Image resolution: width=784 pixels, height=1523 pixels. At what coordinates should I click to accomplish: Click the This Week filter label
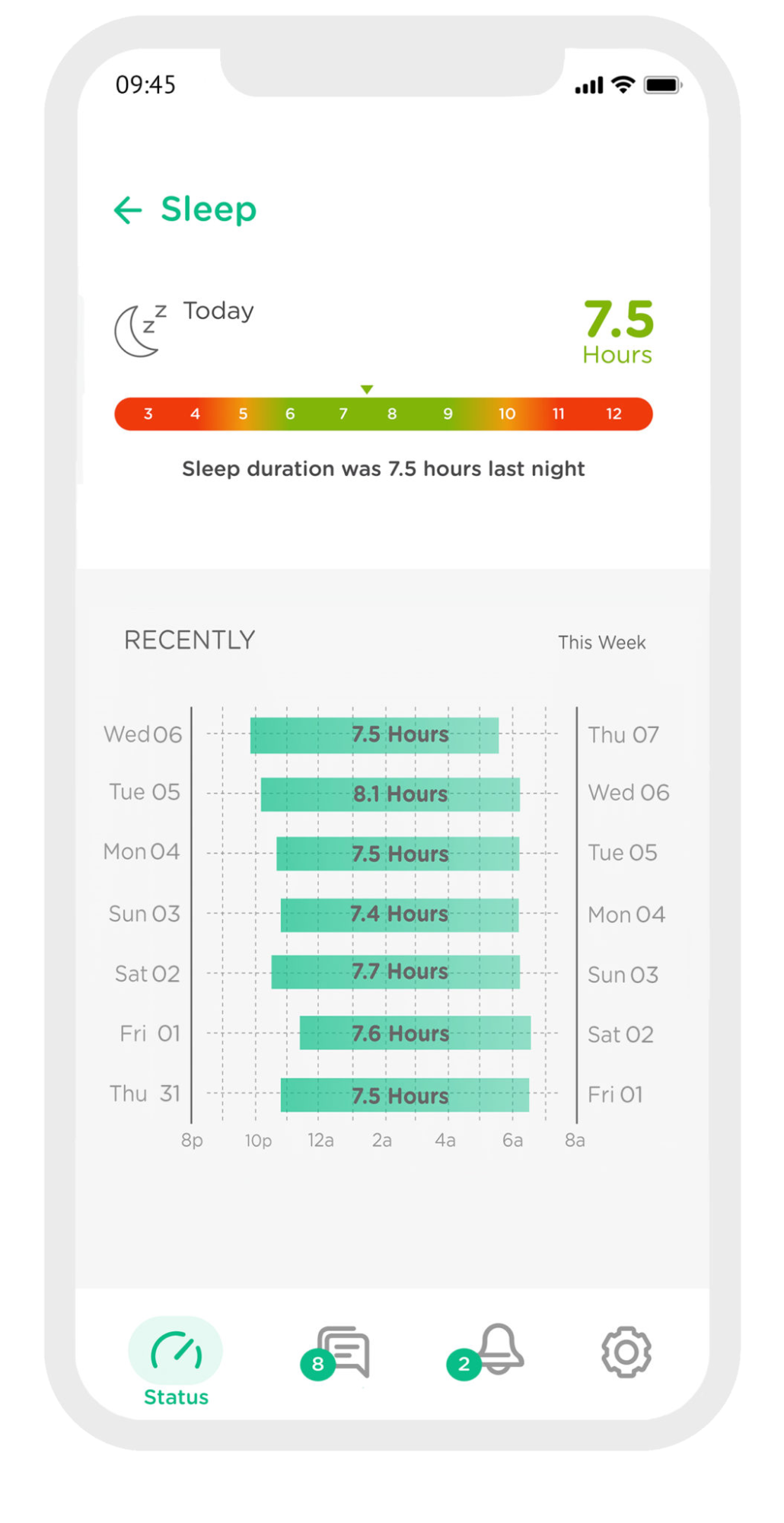click(x=603, y=642)
